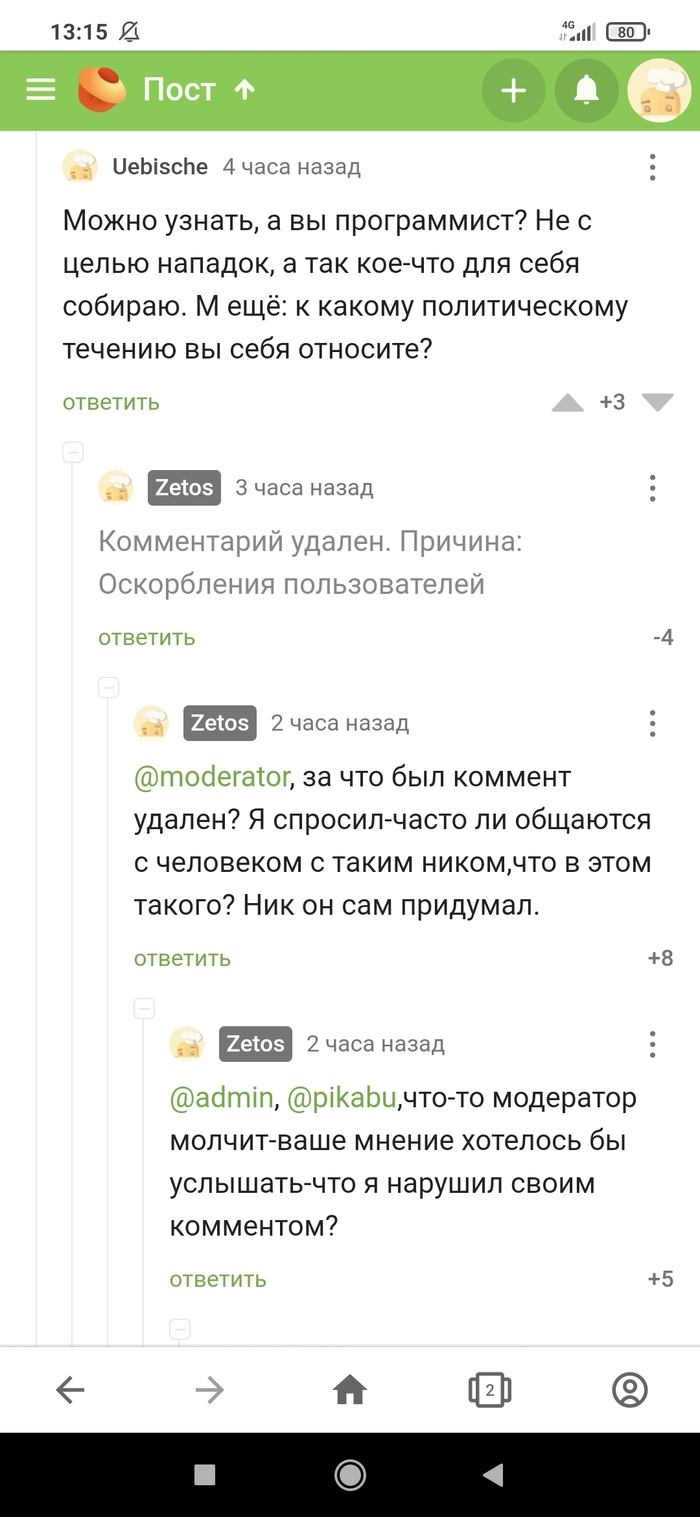Upvote Uebische's comment
This screenshot has width=700, height=1517.
tap(568, 403)
